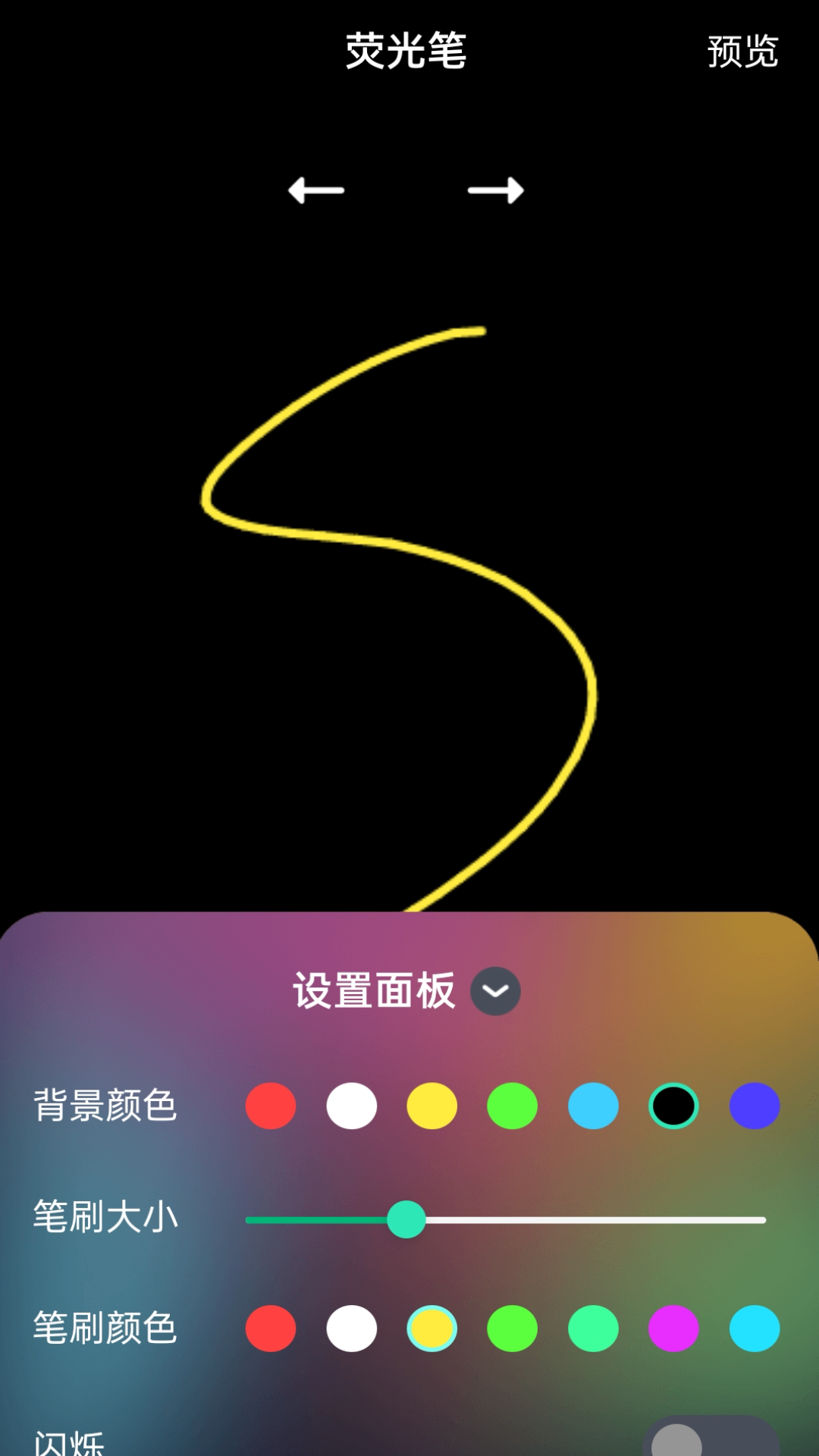Open 预览 preview

pos(742,52)
